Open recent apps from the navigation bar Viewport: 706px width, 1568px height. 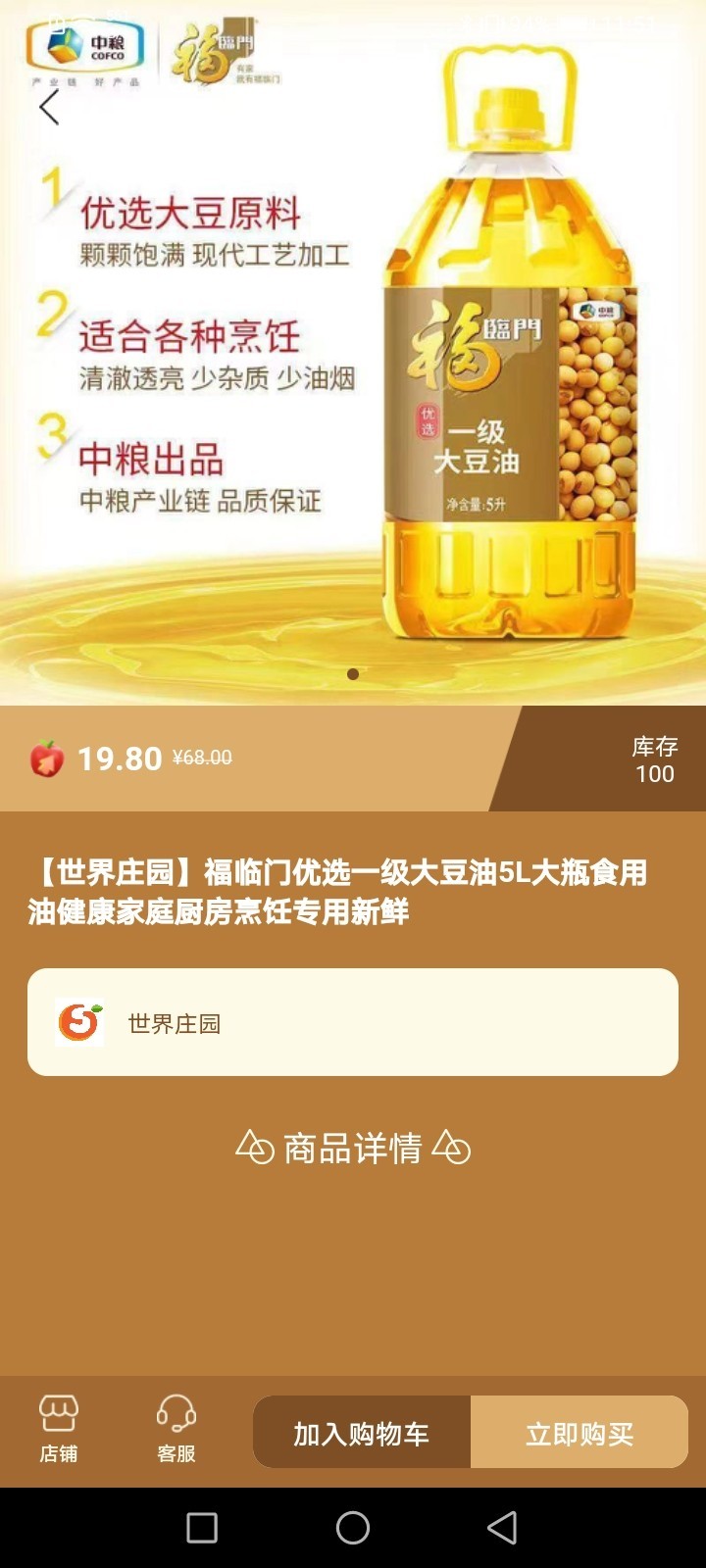202,1527
